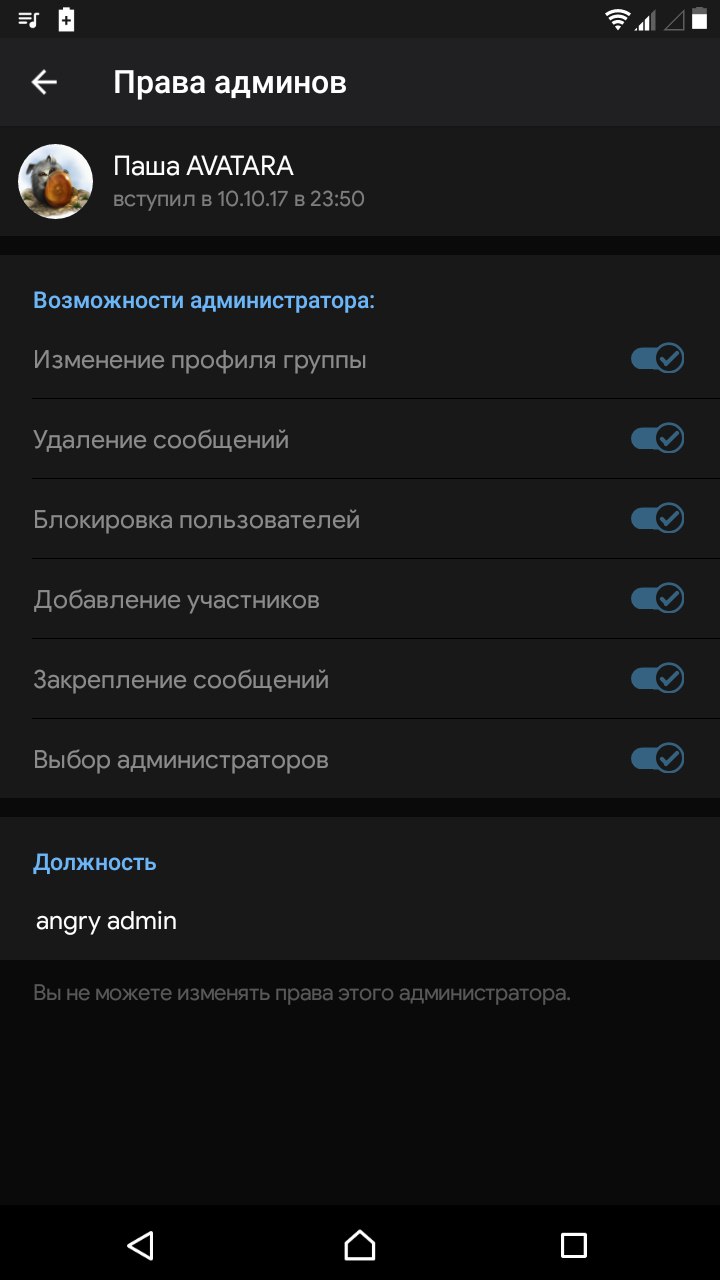
Task: Toggle the Закрепление сообщений switch
Action: point(657,678)
